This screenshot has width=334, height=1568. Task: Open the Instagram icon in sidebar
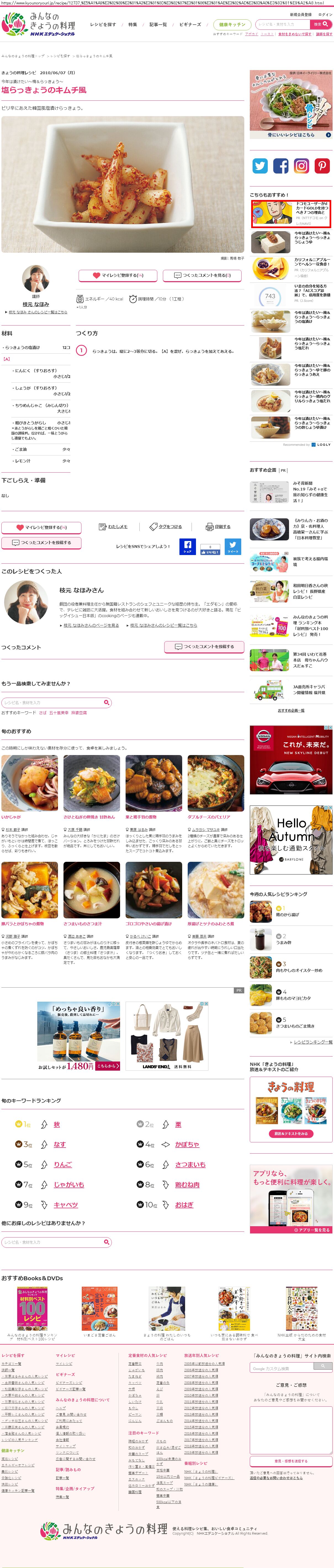302,165
